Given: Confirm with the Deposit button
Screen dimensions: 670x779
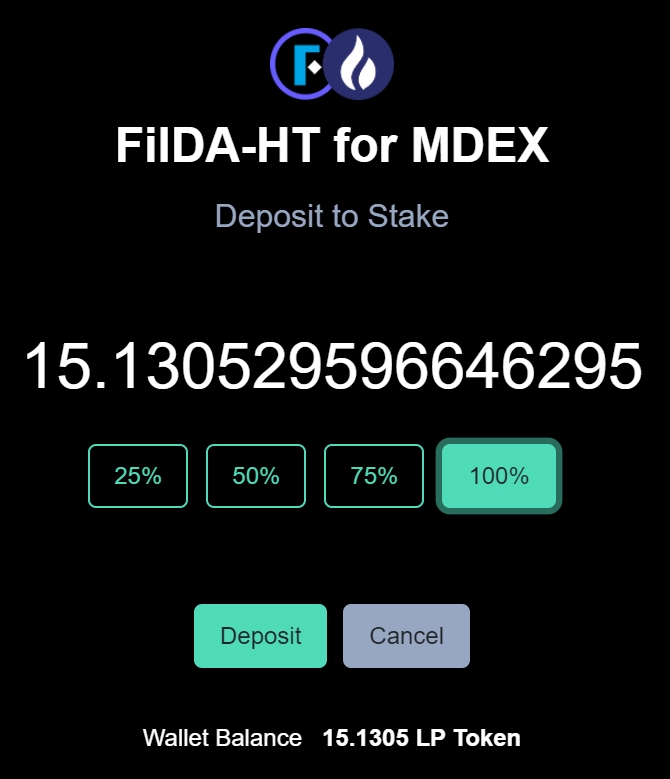Looking at the screenshot, I should click(260, 636).
